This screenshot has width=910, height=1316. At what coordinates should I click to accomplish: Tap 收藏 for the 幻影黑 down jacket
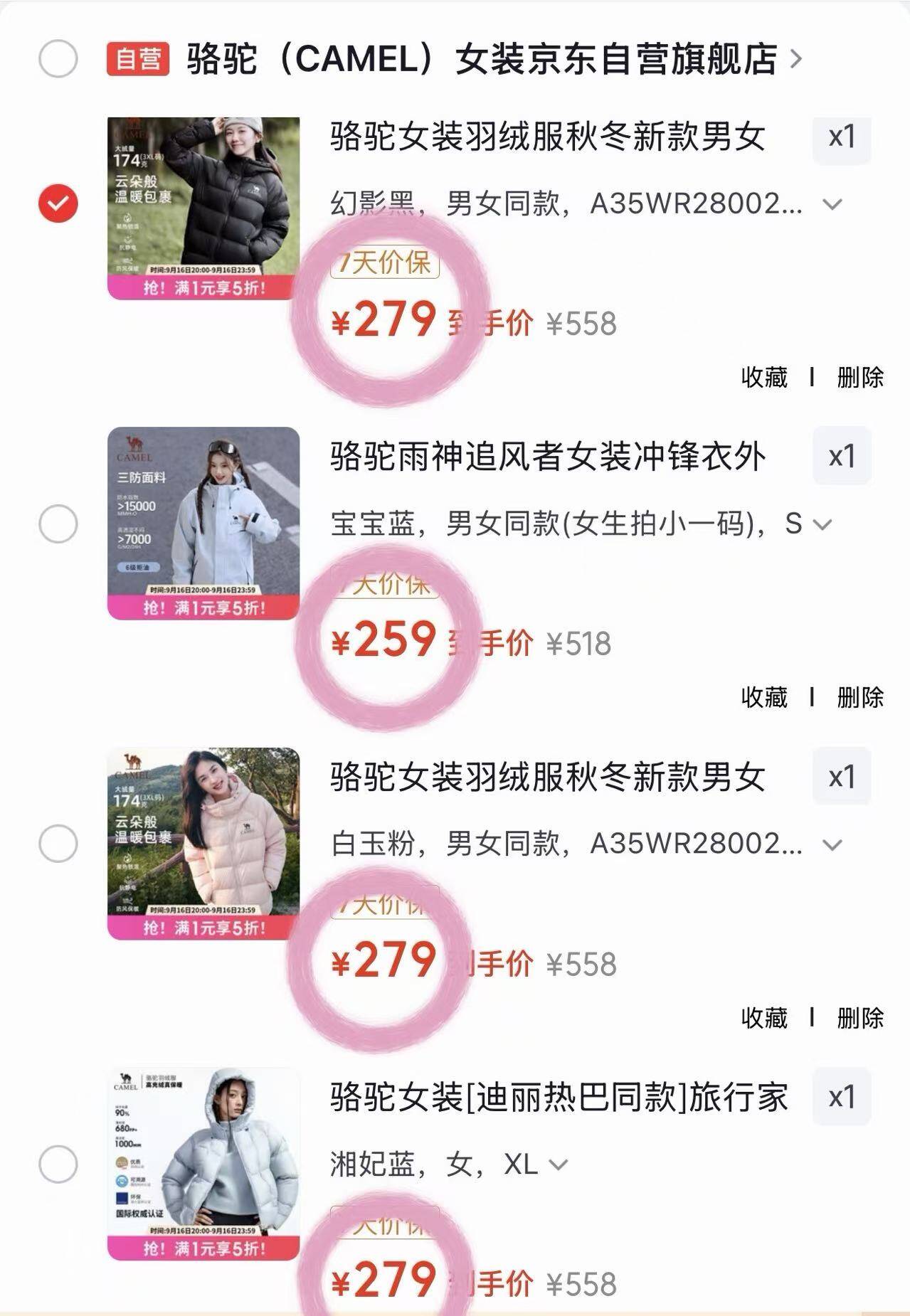(764, 377)
